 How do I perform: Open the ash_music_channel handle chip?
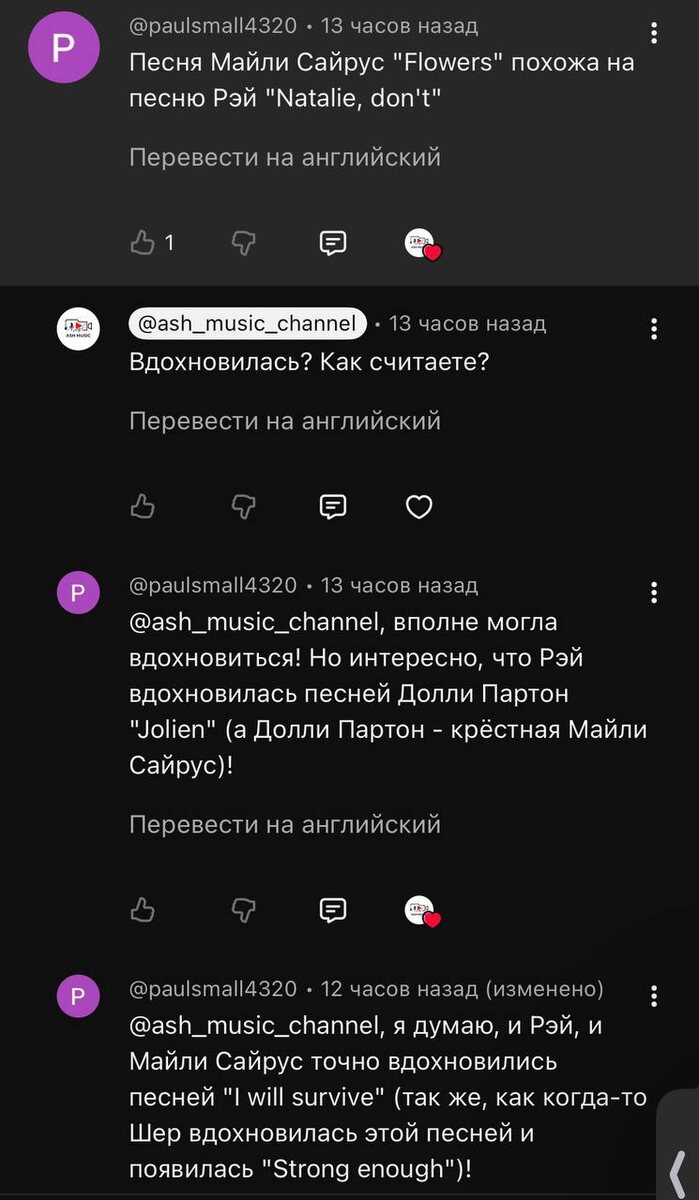[x=247, y=323]
